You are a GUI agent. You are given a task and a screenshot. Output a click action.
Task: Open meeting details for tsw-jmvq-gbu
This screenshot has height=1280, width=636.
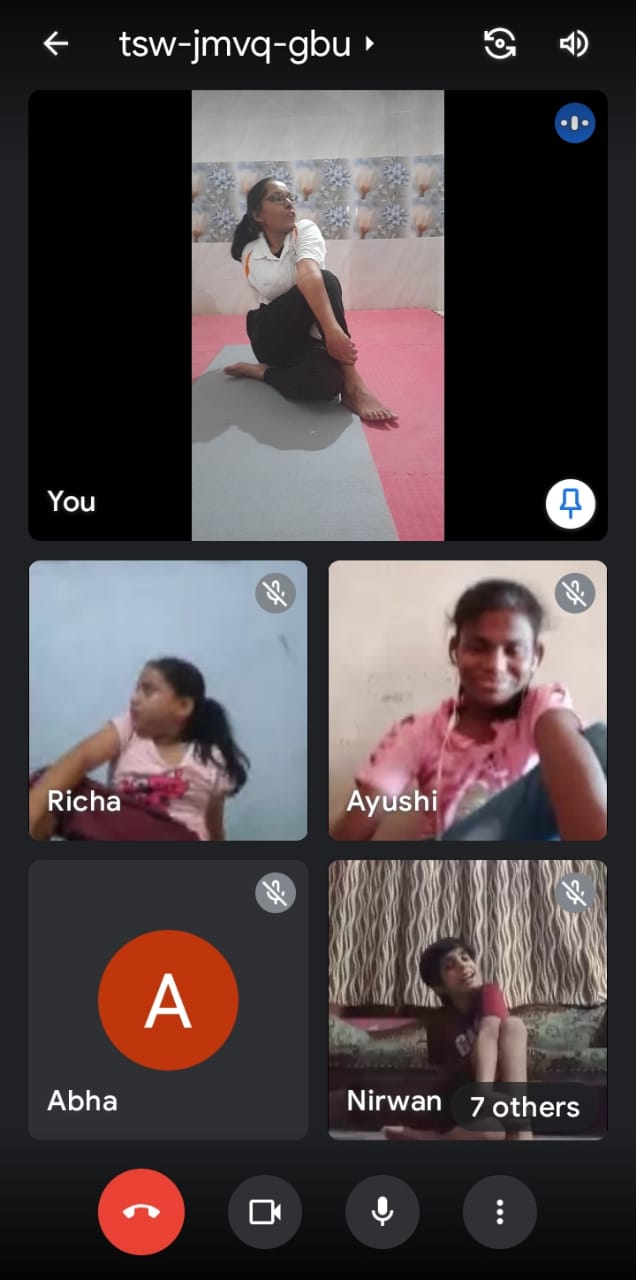[x=245, y=44]
